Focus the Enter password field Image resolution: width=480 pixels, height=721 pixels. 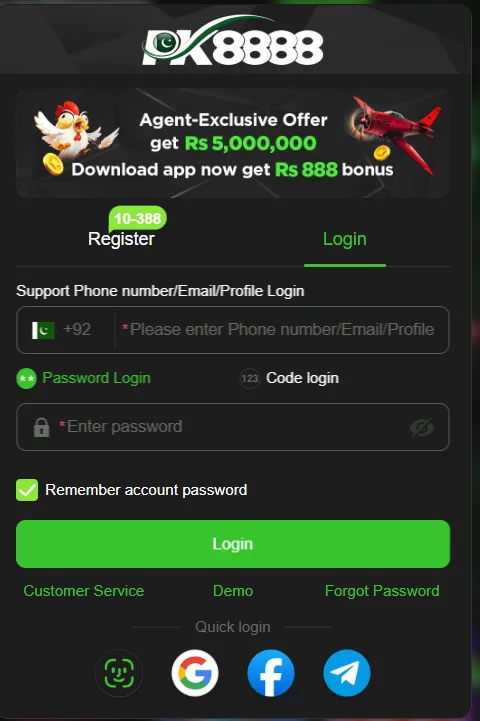[x=233, y=427]
